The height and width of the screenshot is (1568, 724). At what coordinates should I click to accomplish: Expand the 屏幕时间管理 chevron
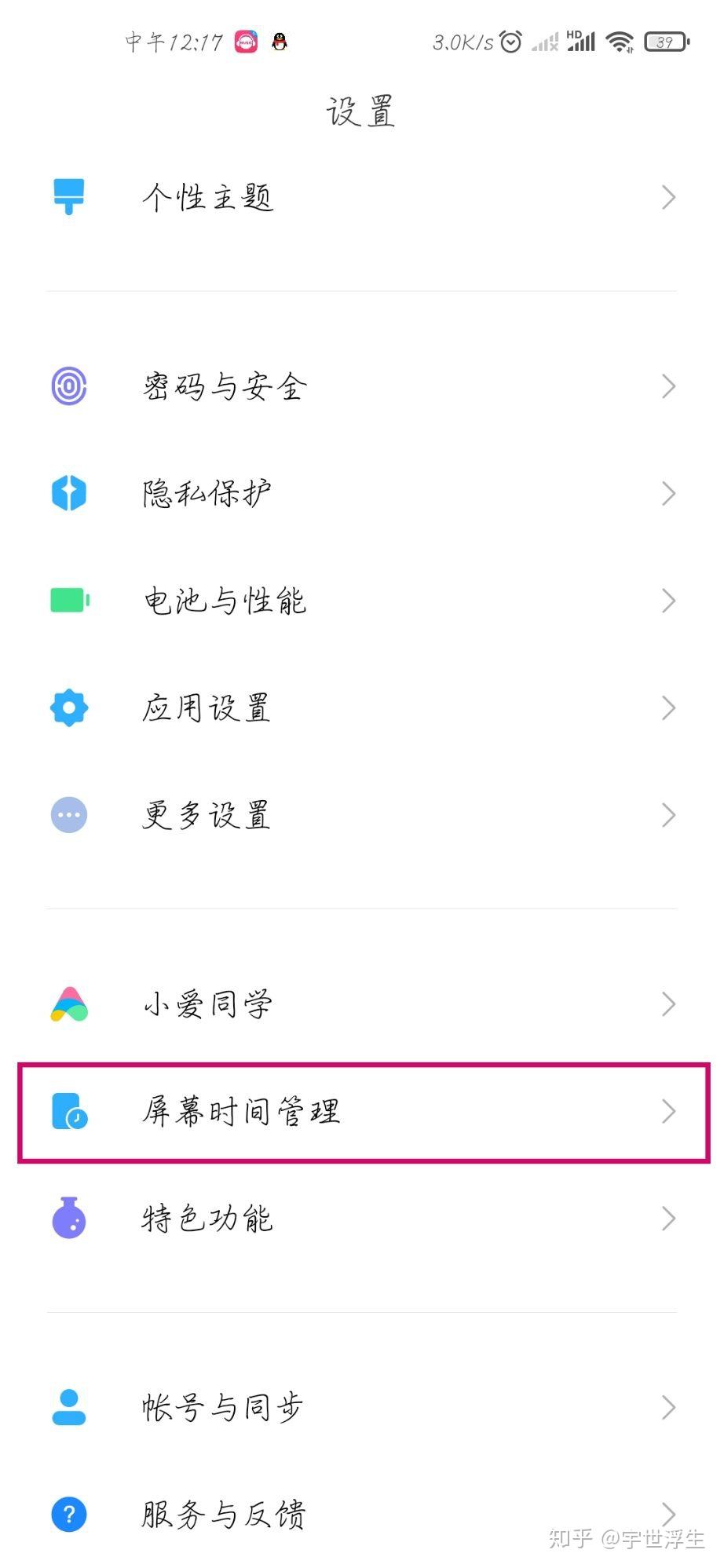click(669, 1110)
